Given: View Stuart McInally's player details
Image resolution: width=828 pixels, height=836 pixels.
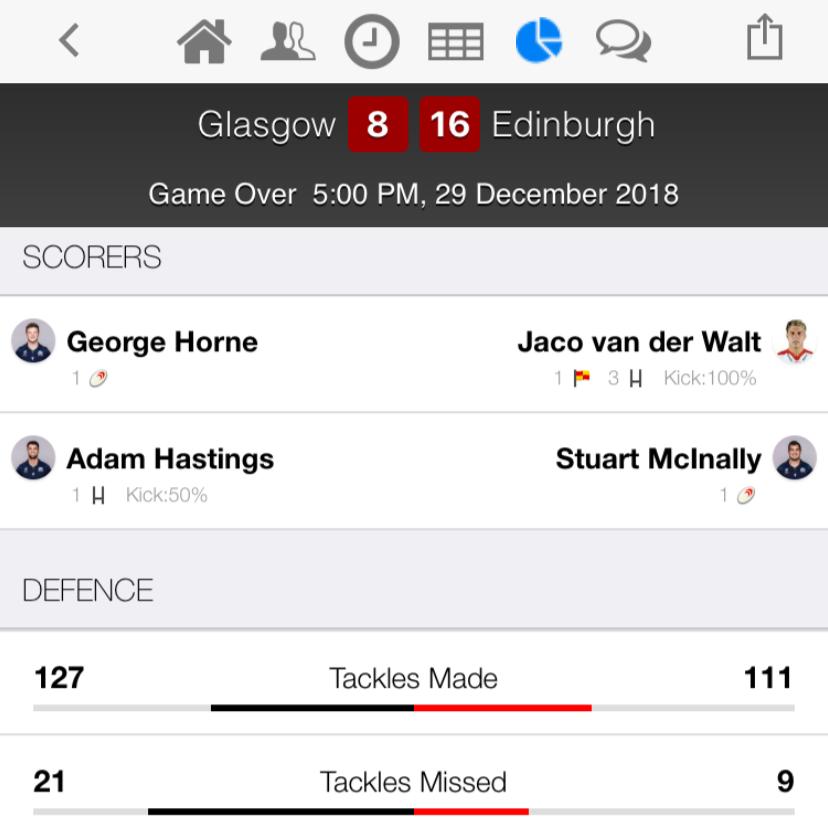Looking at the screenshot, I should (x=658, y=459).
